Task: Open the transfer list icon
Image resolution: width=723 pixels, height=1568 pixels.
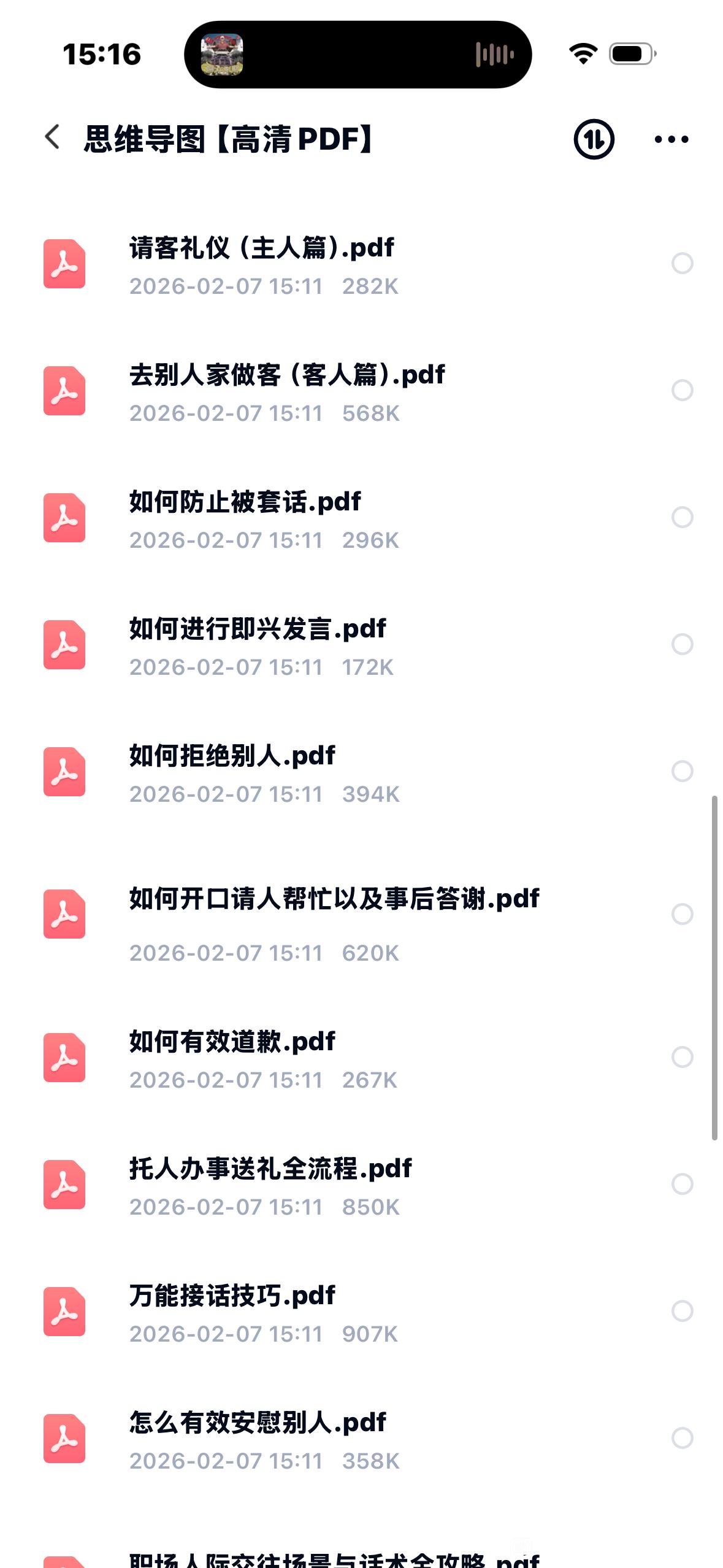Action: 594,139
